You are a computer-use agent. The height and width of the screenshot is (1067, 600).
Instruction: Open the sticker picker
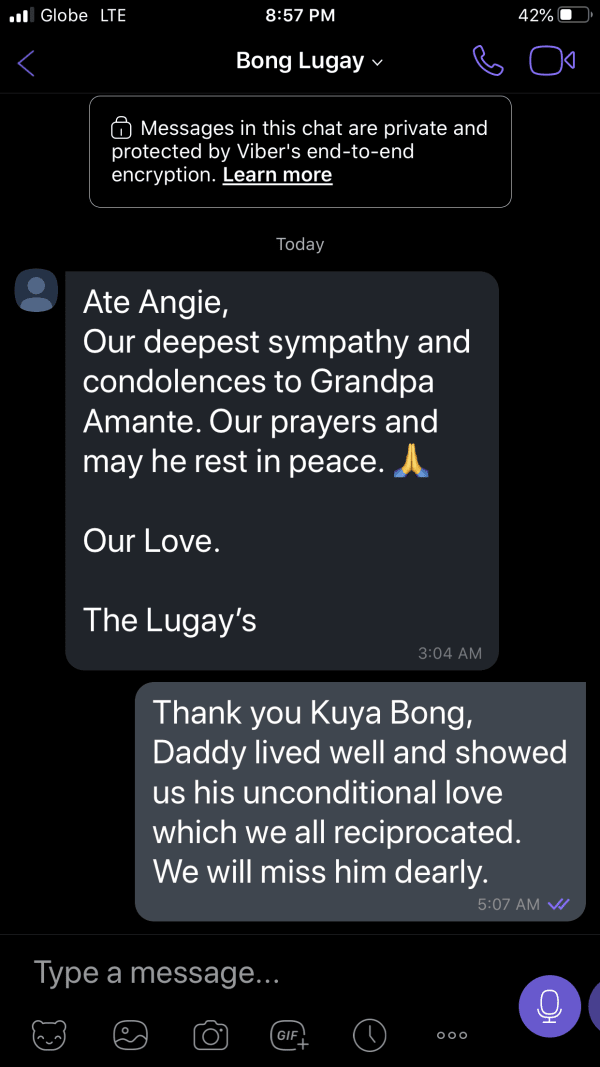49,1035
